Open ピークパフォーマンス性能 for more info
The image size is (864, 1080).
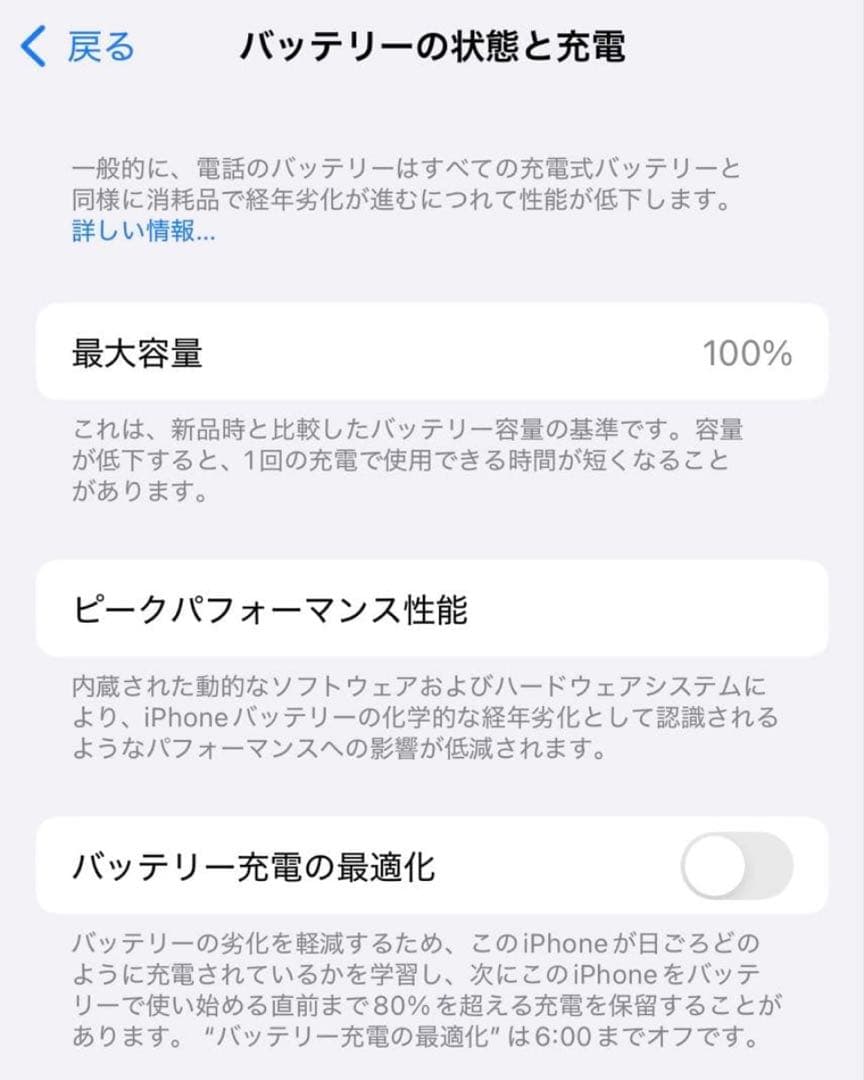[268, 608]
